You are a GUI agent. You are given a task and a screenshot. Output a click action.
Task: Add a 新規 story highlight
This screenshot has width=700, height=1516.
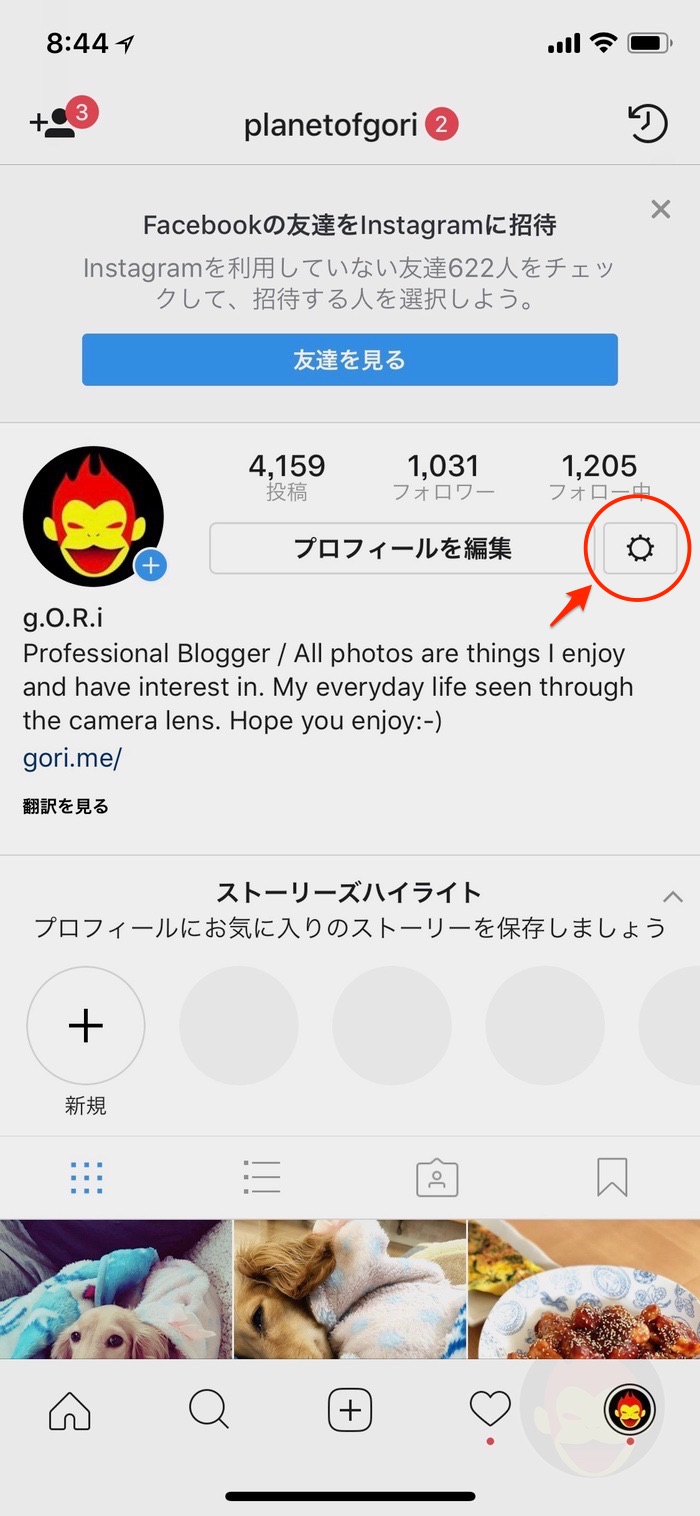coord(86,1026)
